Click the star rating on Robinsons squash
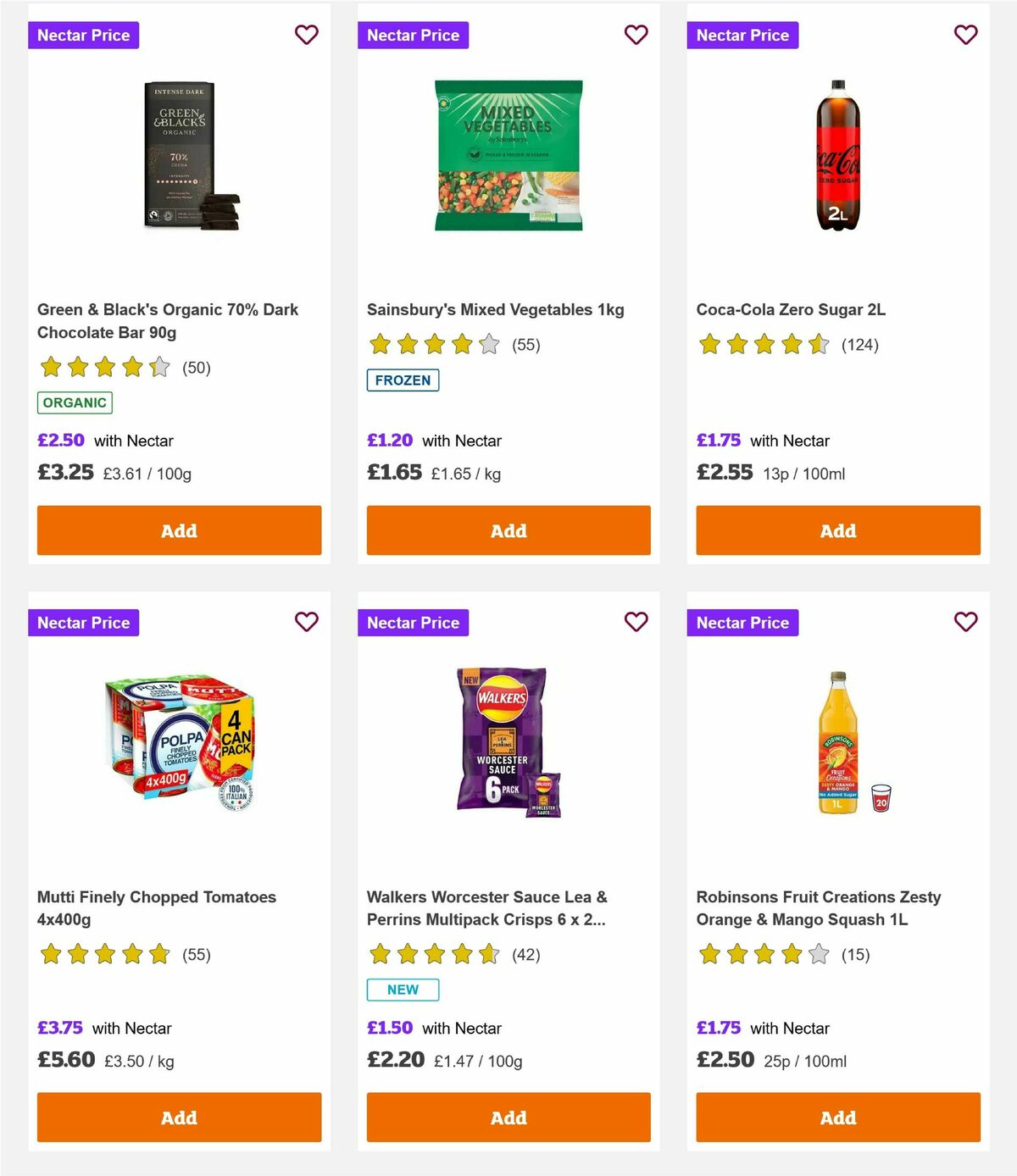The width and height of the screenshot is (1017, 1176). (x=761, y=954)
